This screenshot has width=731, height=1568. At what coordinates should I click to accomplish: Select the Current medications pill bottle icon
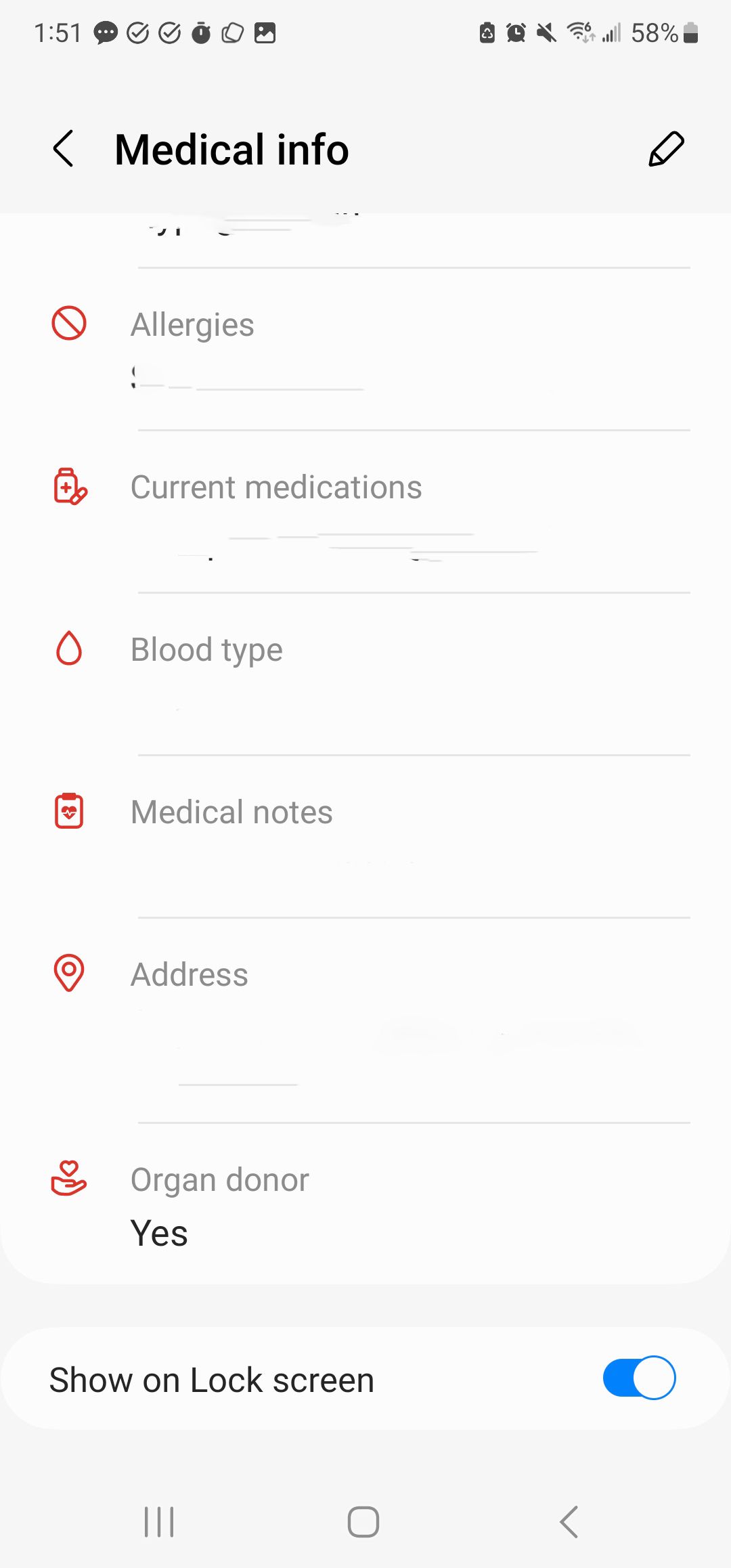point(69,486)
